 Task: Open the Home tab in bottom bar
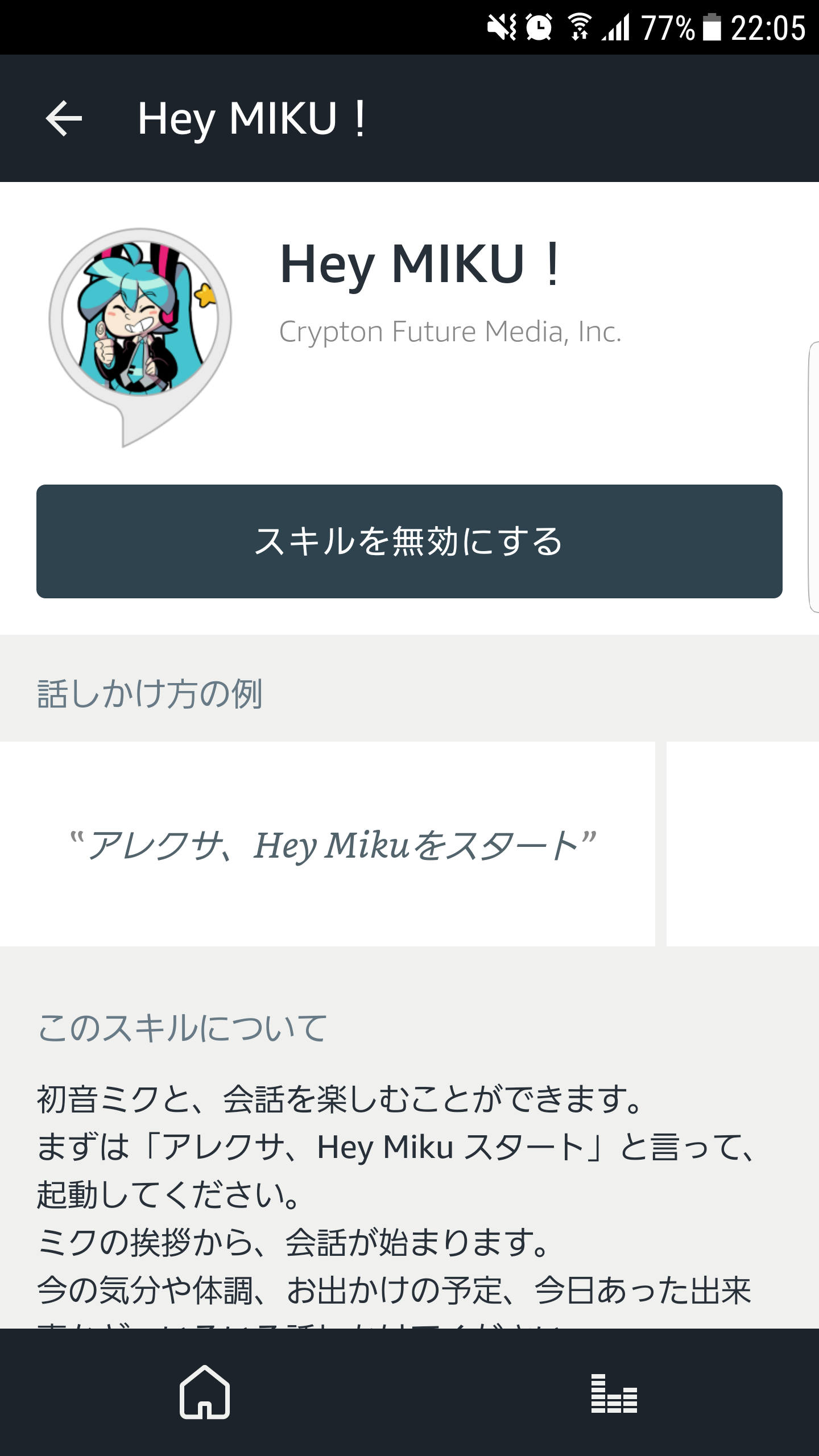(205, 1392)
